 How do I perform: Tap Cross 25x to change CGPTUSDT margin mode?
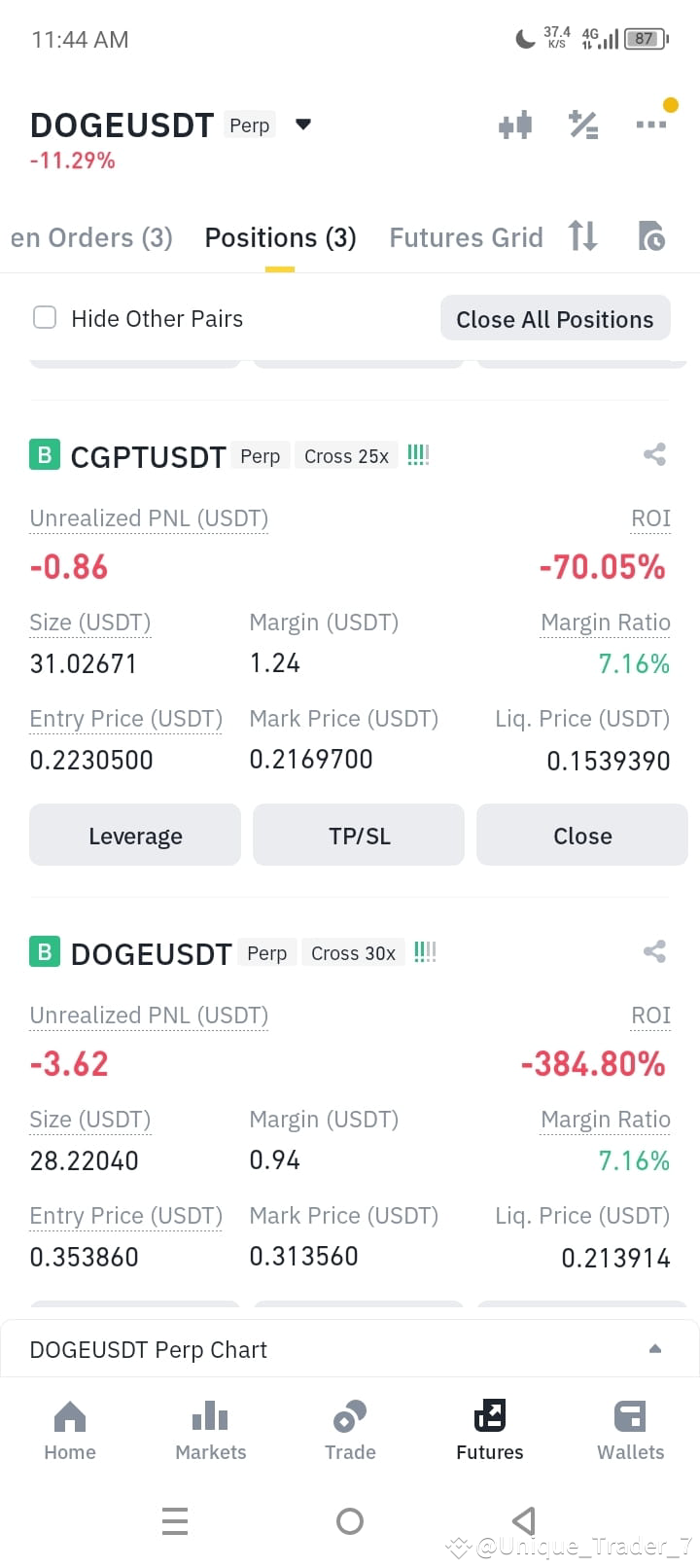tap(346, 455)
